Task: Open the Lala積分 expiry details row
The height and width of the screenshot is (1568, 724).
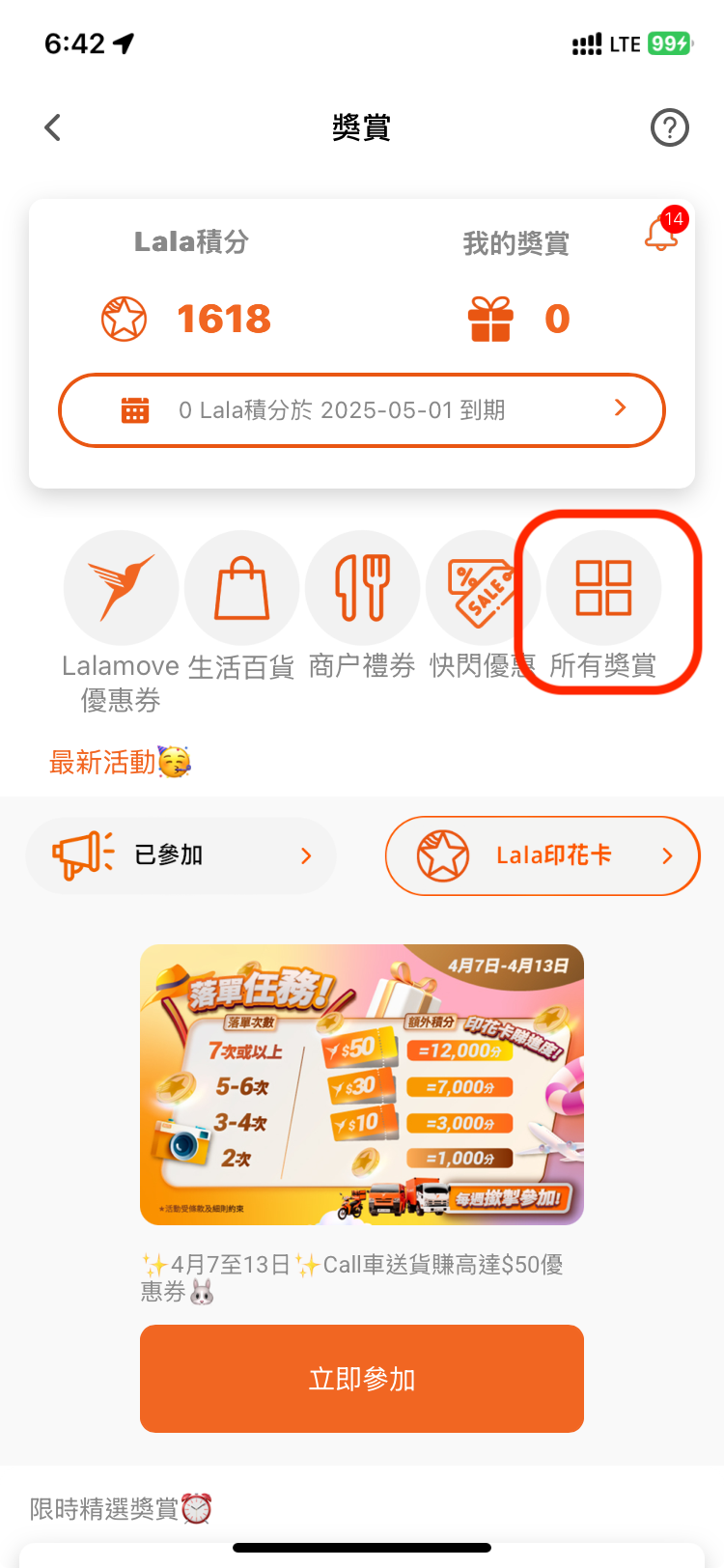Action: [362, 410]
